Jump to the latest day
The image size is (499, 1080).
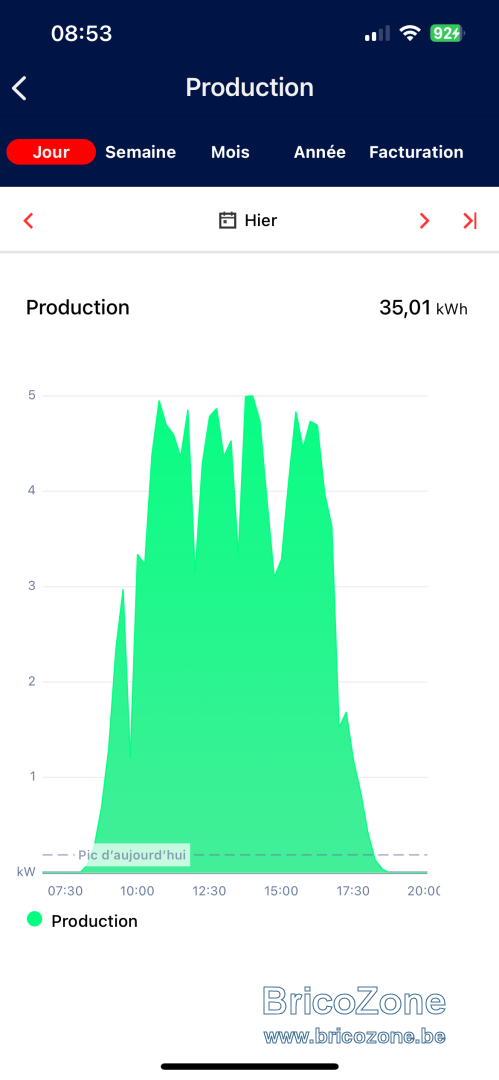470,220
